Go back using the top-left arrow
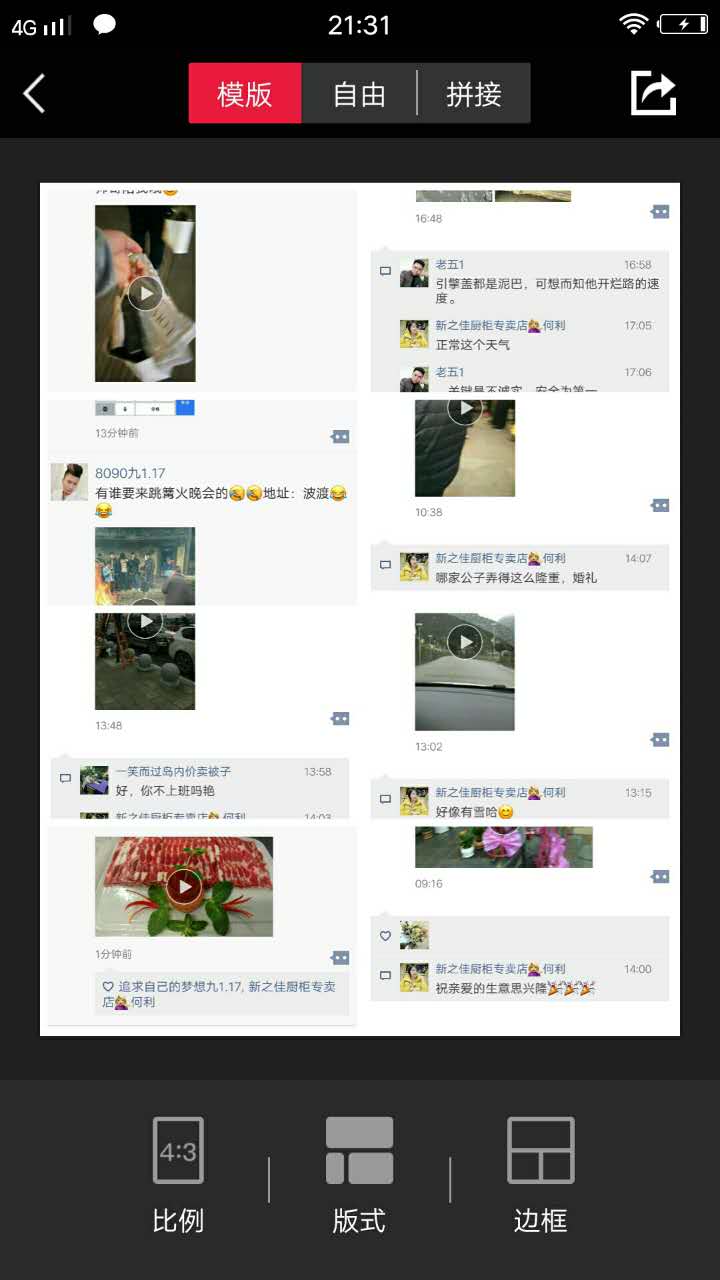 pos(35,94)
